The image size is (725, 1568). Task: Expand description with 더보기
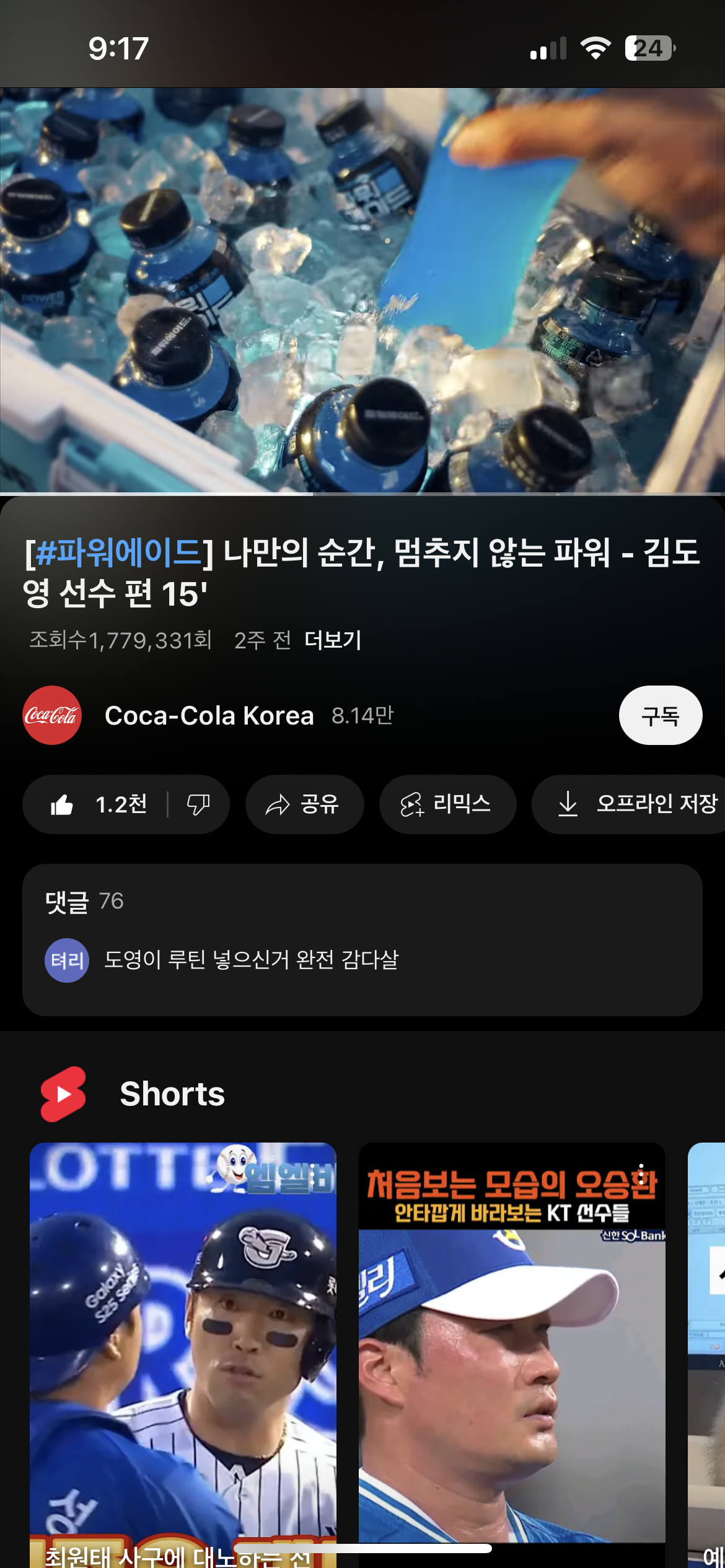[x=333, y=640]
